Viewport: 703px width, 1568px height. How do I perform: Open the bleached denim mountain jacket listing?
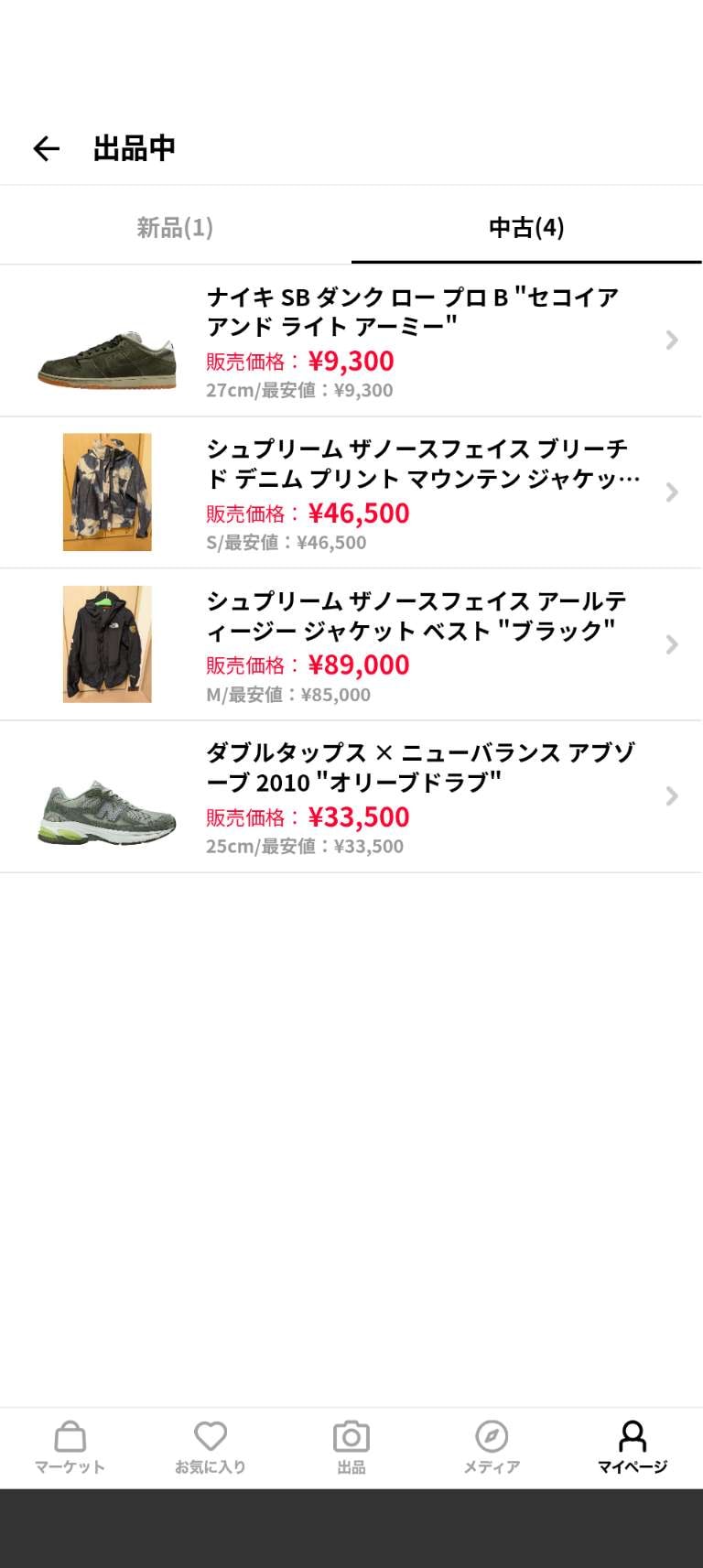(x=351, y=492)
